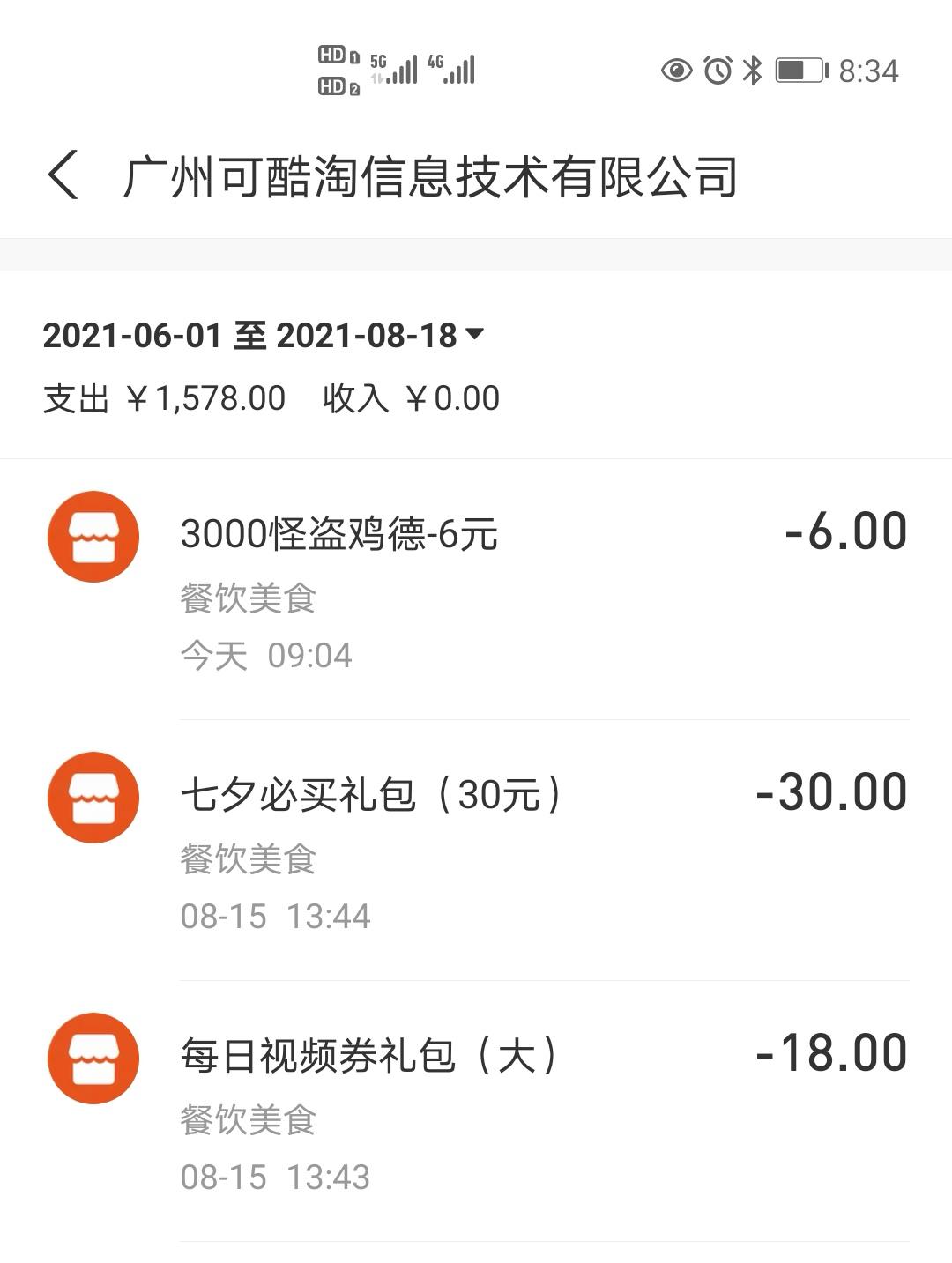Go back from 广州可酷淘信息技术有限公司 page
952x1263 pixels.
(x=63, y=175)
